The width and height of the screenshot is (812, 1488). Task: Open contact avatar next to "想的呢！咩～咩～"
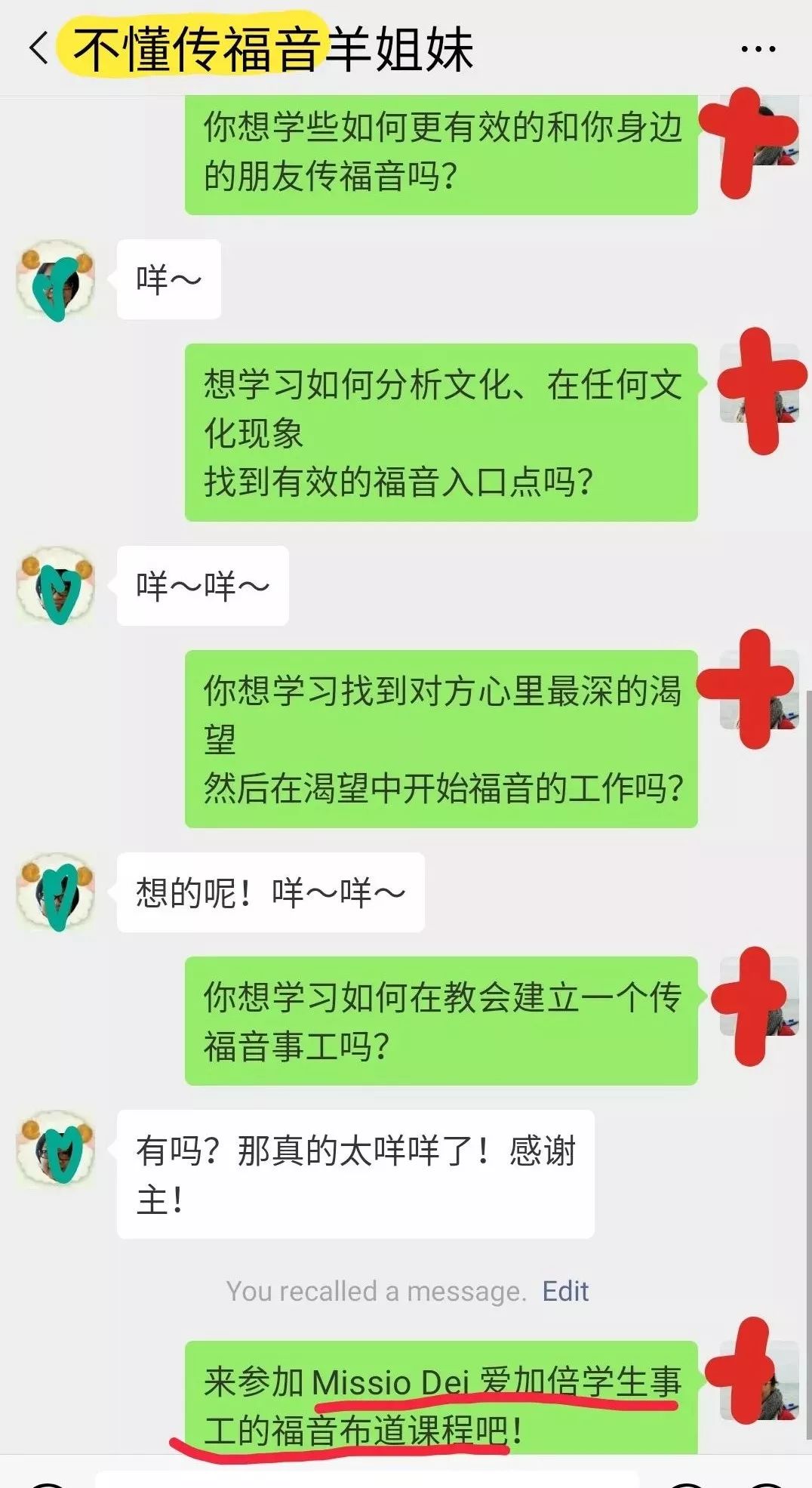coord(56,892)
